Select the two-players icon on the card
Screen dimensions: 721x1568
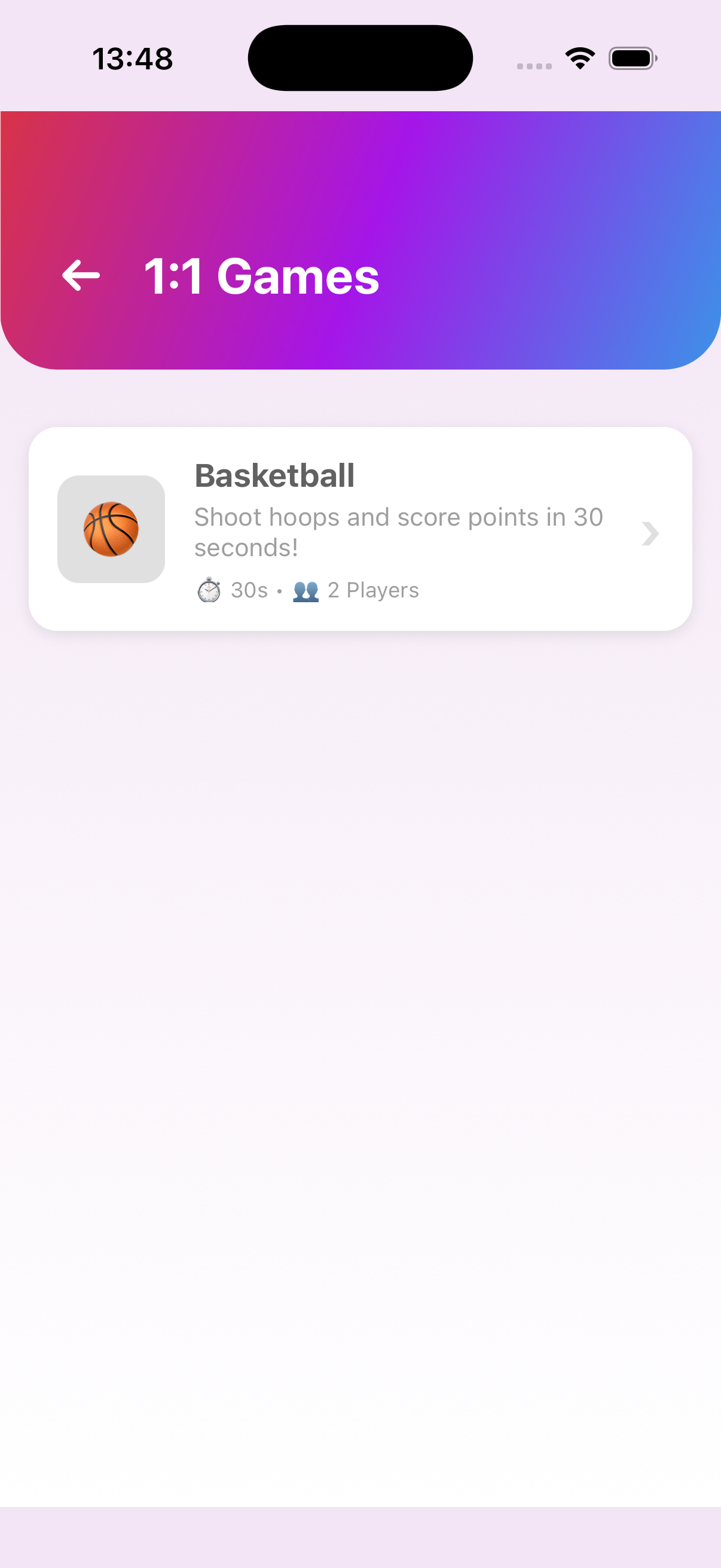click(307, 590)
